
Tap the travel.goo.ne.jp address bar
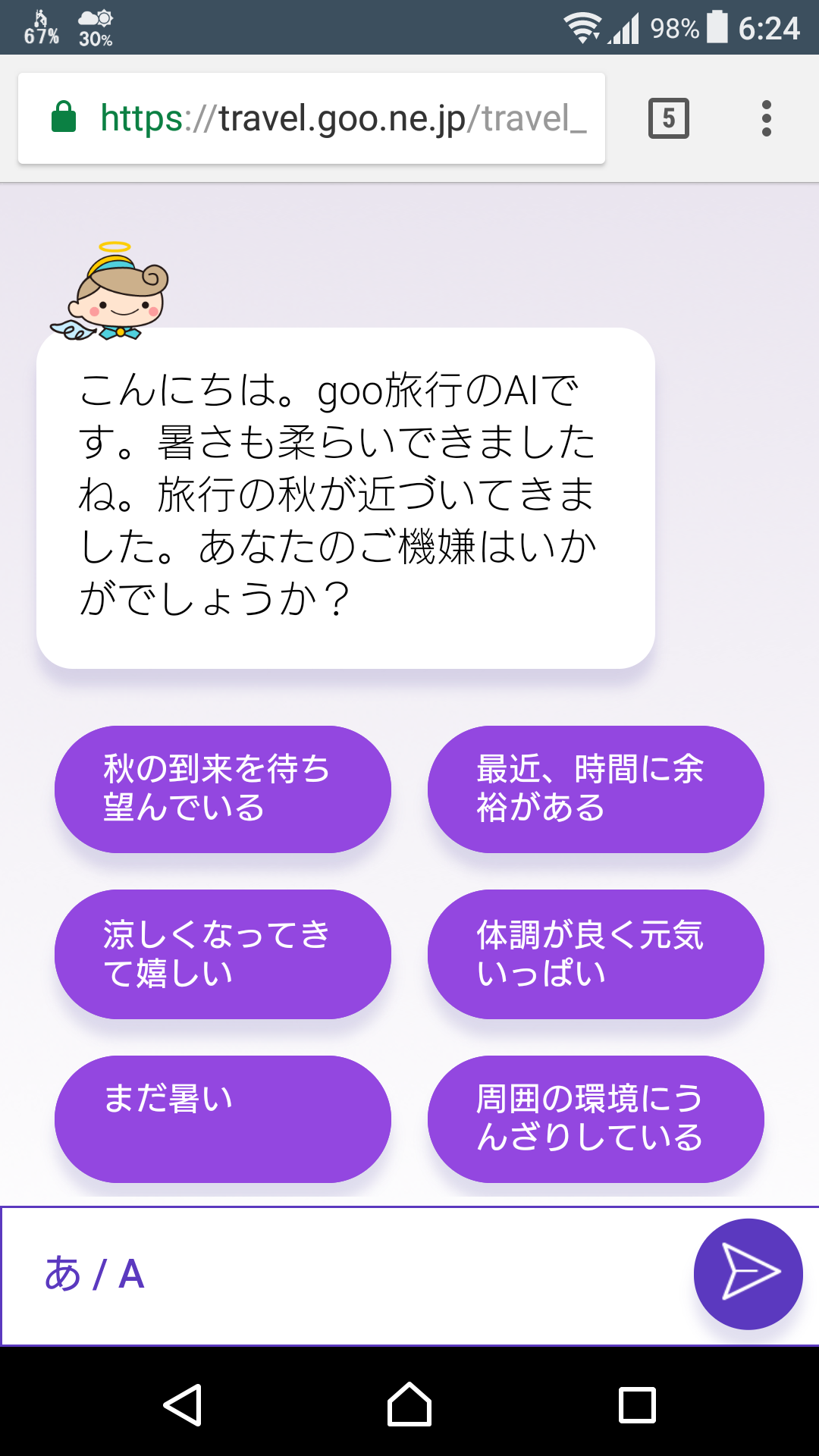click(x=312, y=118)
